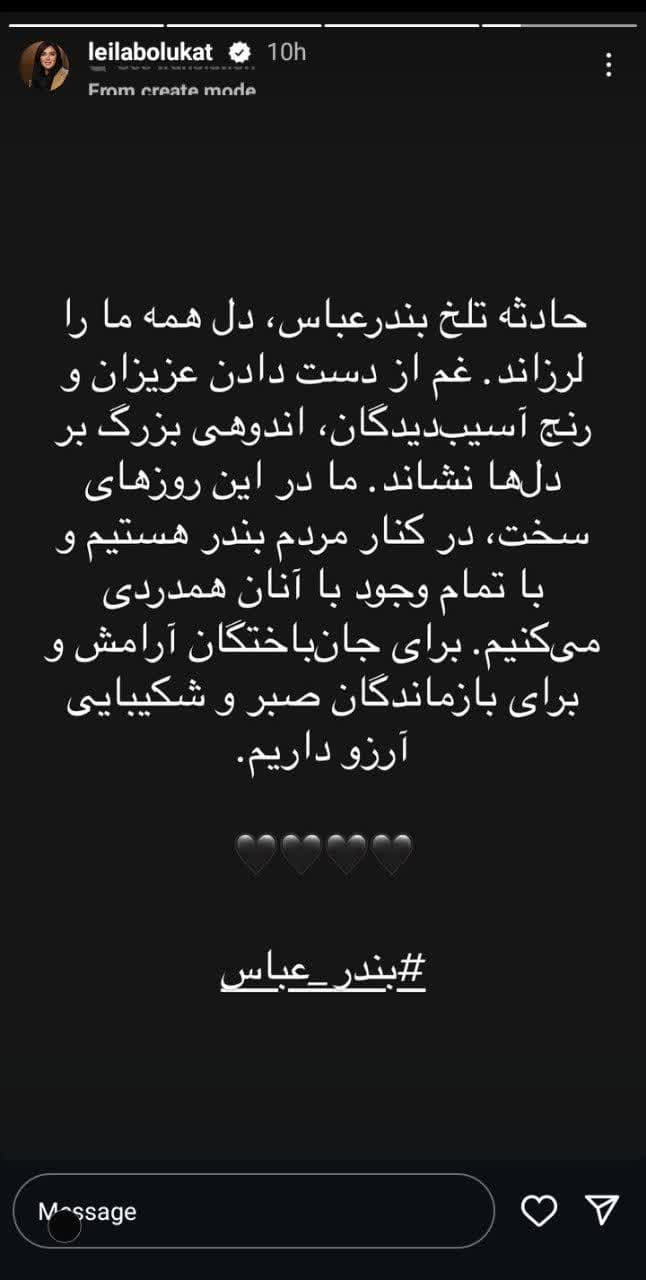646x1280 pixels.
Task: Tap the leilabolukat username
Action: pyautogui.click(x=150, y=52)
